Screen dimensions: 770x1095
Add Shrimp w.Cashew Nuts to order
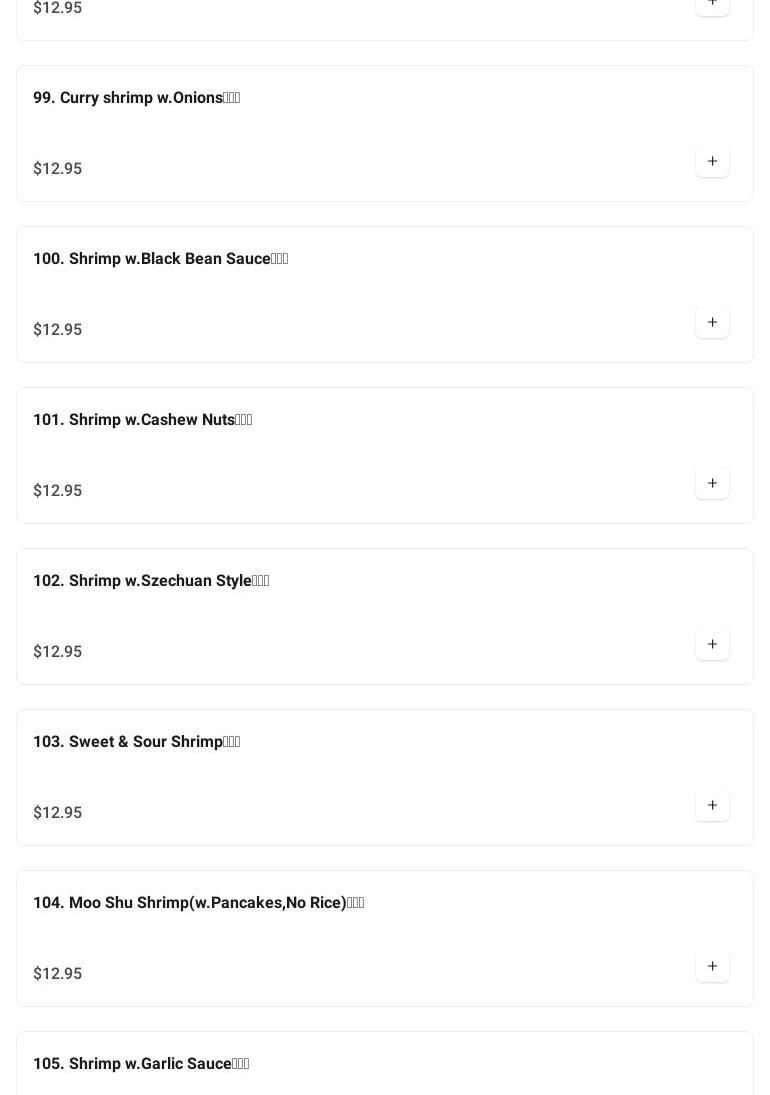pos(712,484)
